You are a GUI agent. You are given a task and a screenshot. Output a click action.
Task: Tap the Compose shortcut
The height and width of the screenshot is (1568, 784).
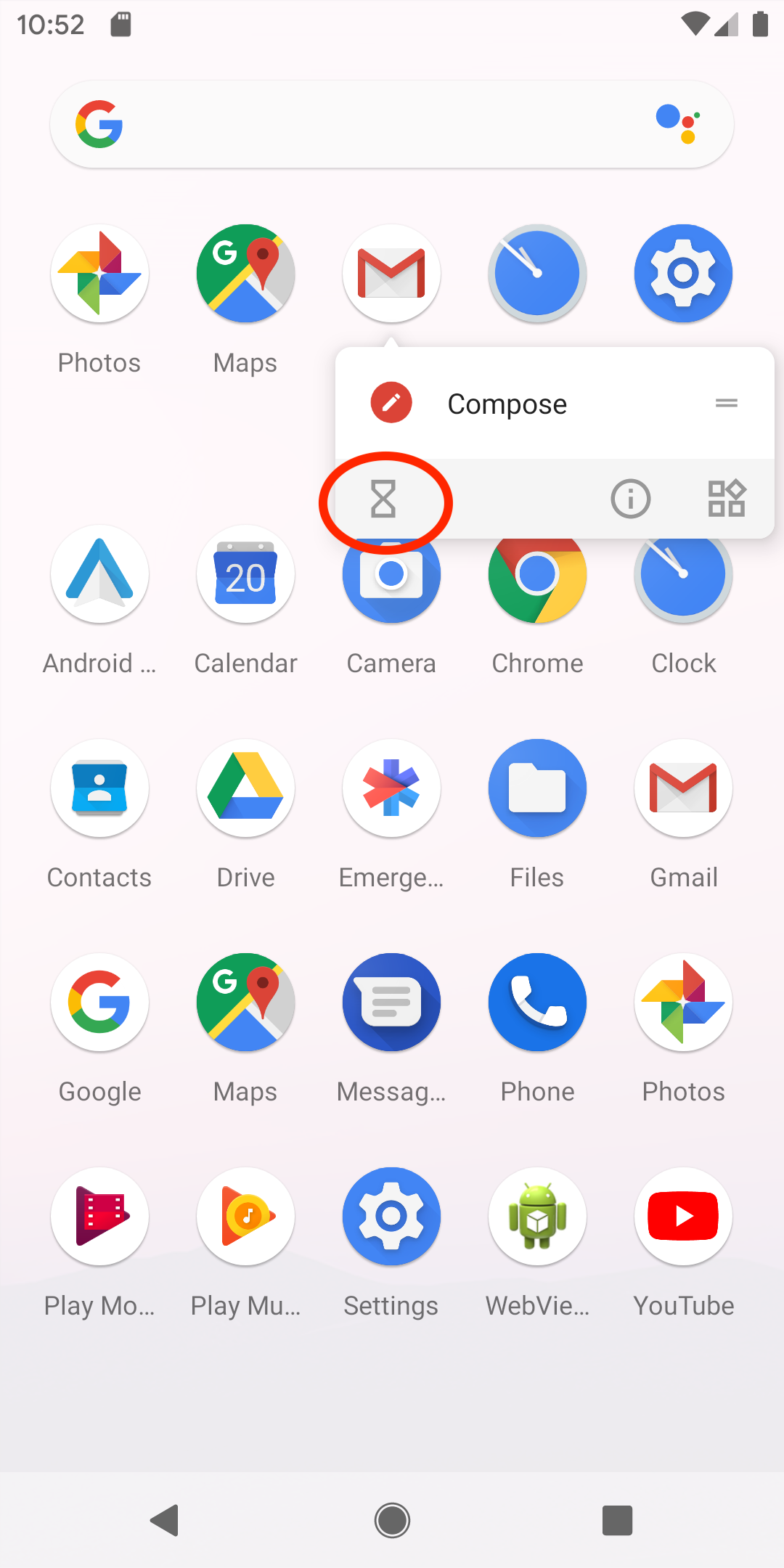[x=507, y=404]
